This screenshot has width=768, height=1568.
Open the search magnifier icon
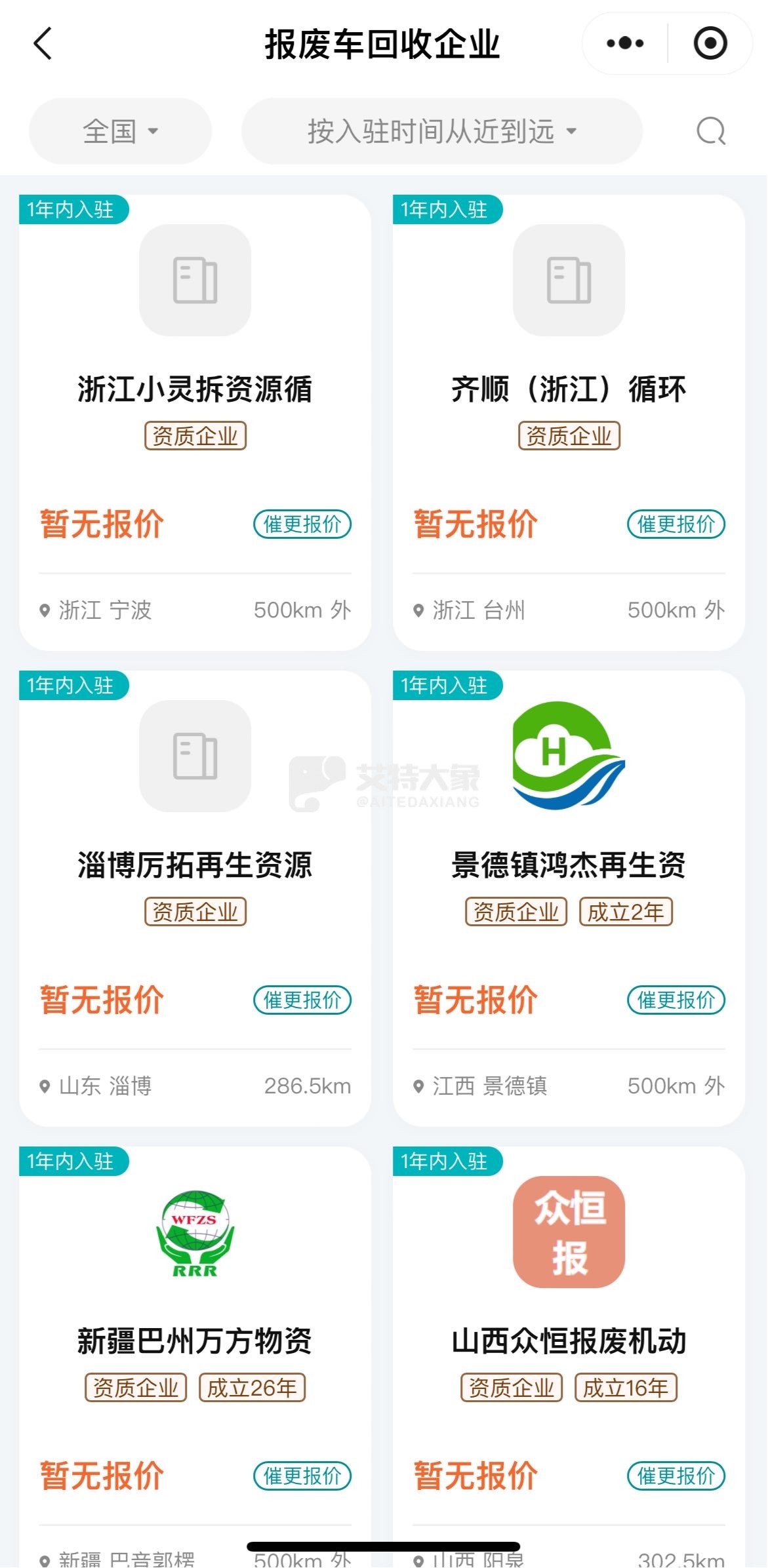(x=710, y=131)
